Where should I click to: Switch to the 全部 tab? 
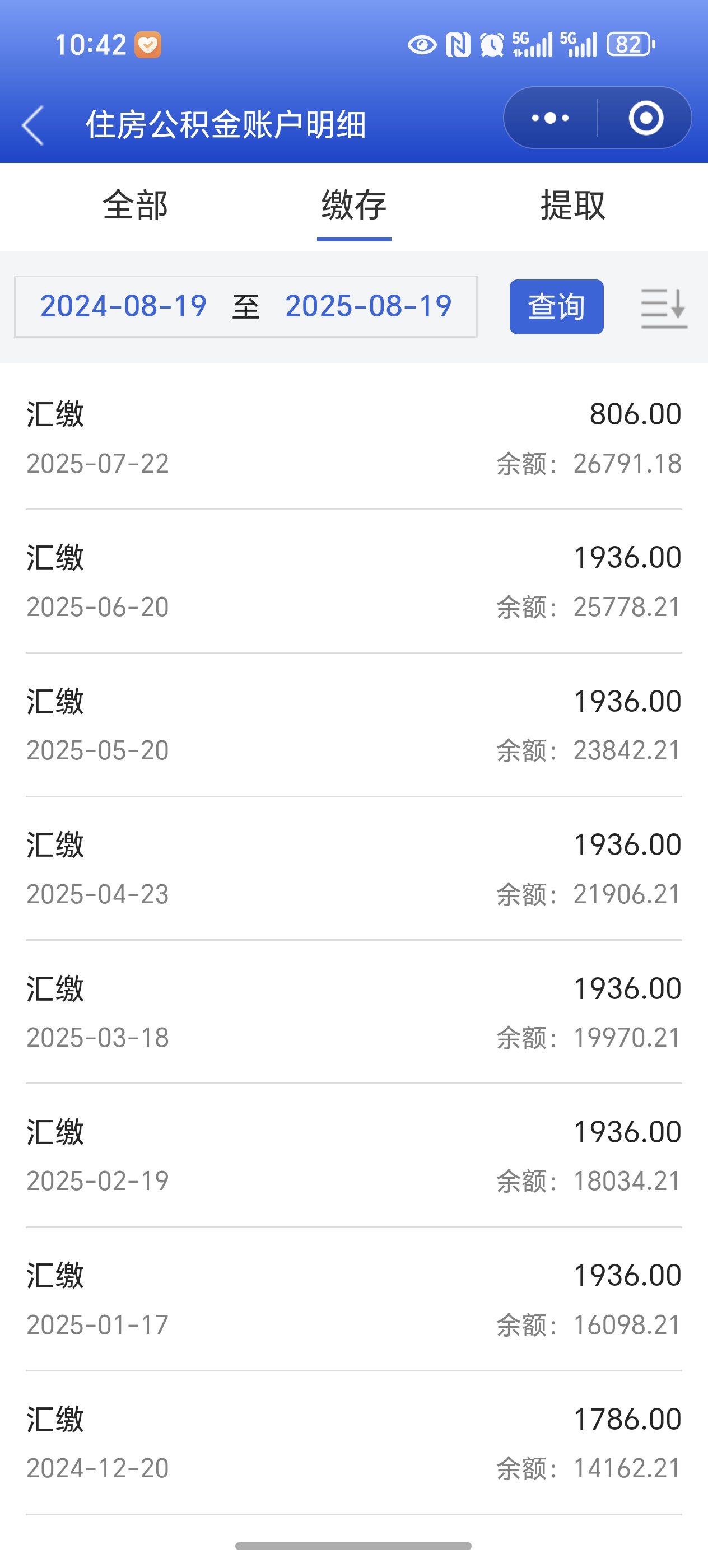(x=135, y=205)
